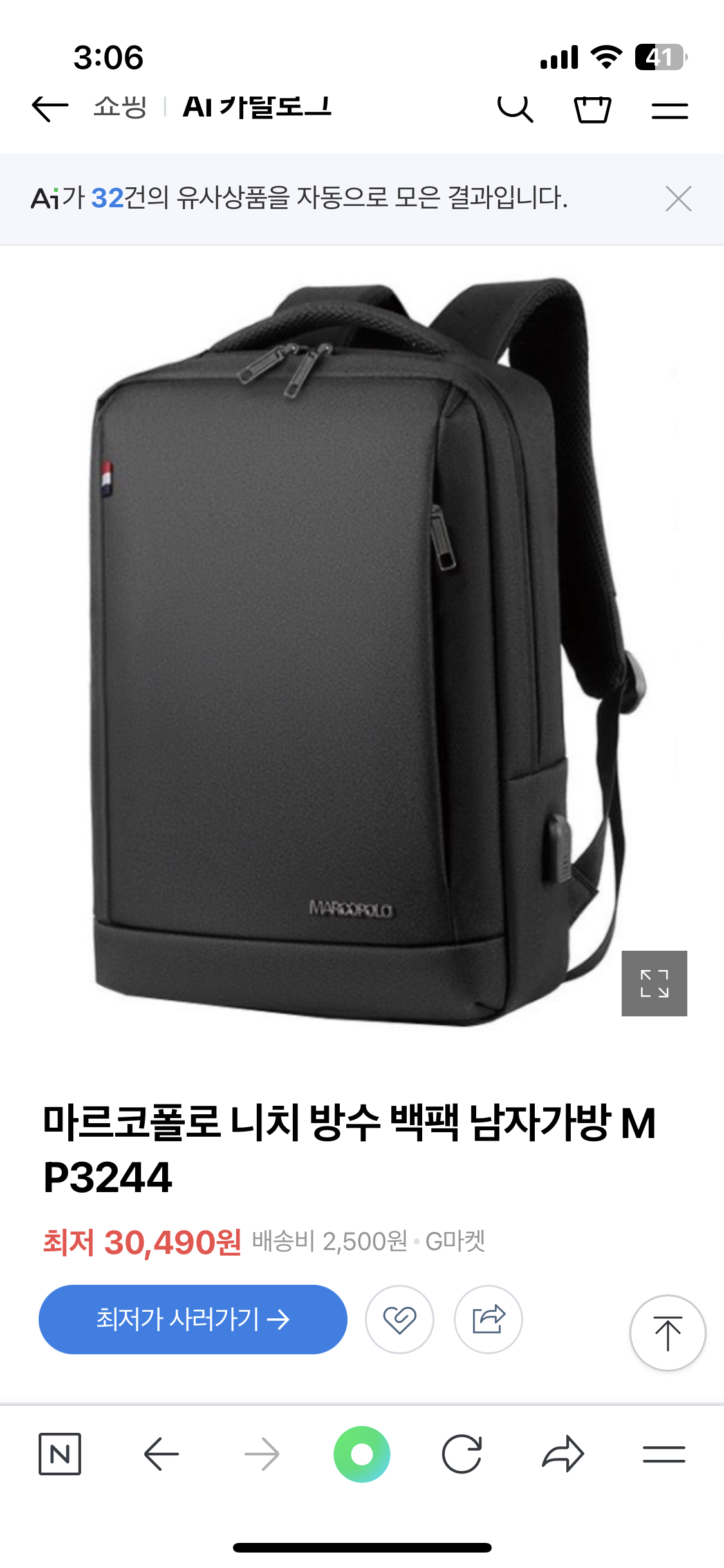Jump to top of the page

667,1333
